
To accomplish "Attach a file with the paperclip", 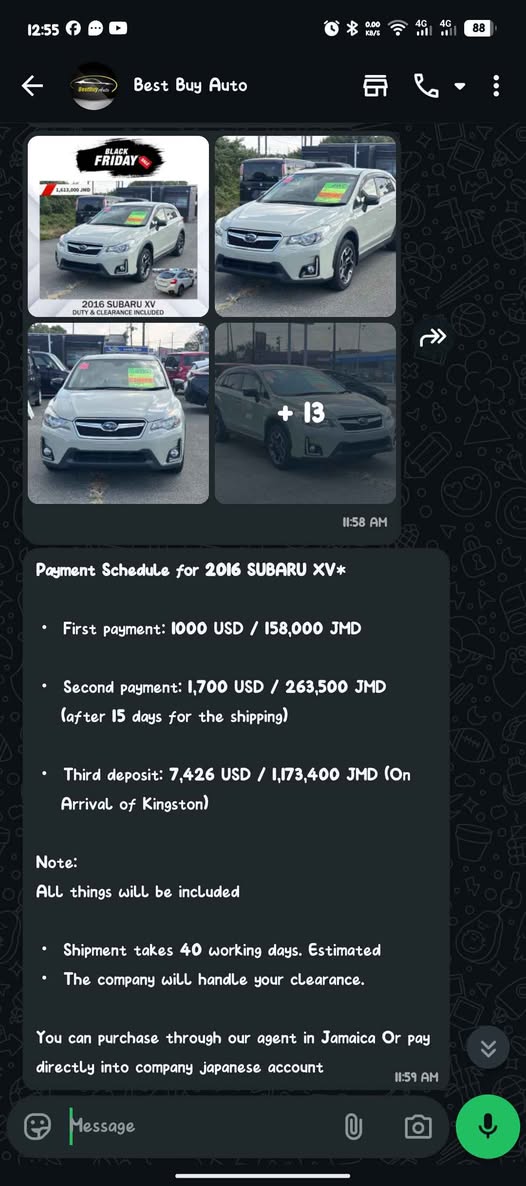I will tap(353, 1127).
